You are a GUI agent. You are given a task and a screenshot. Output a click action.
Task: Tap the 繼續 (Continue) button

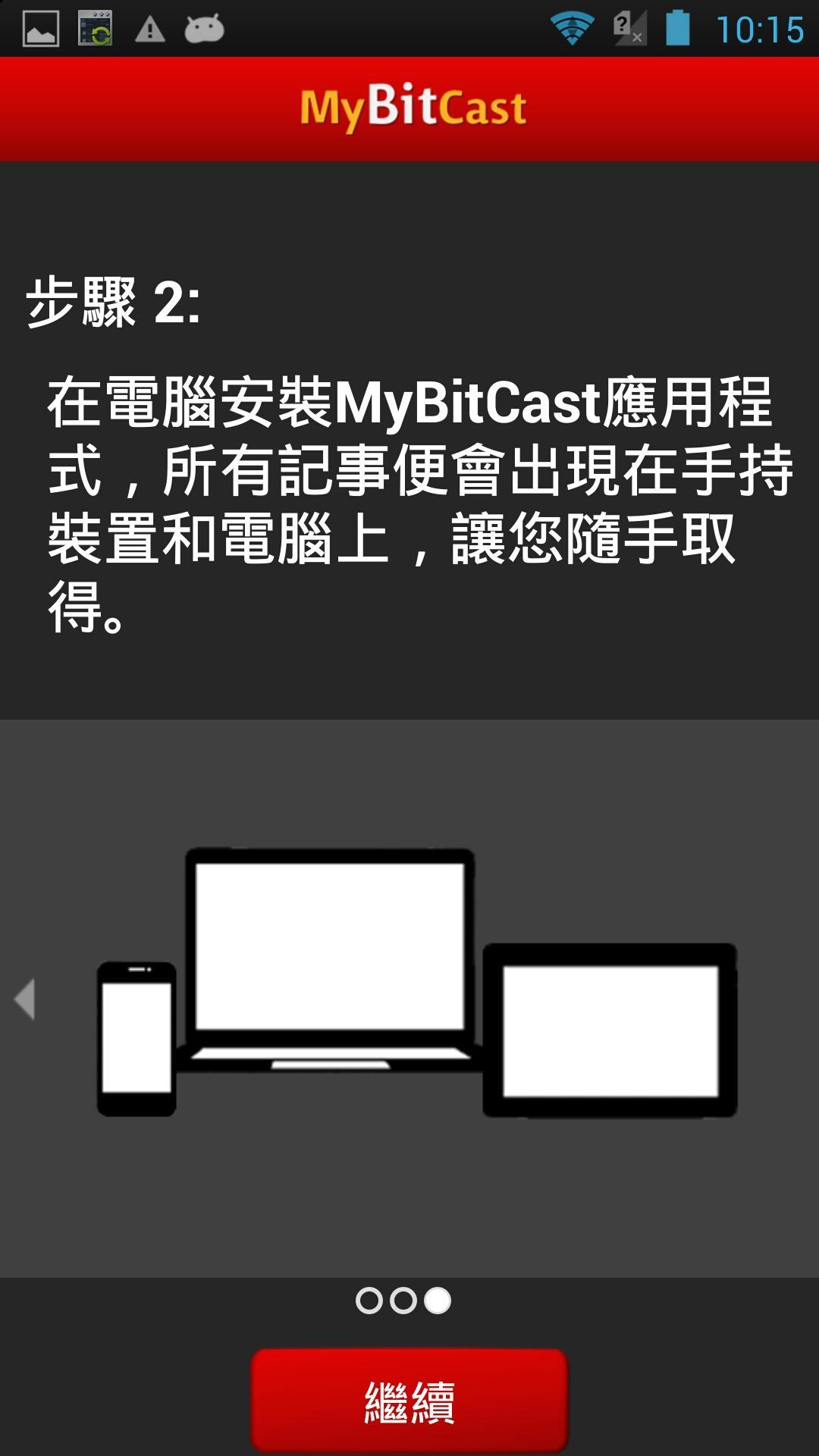409,1401
